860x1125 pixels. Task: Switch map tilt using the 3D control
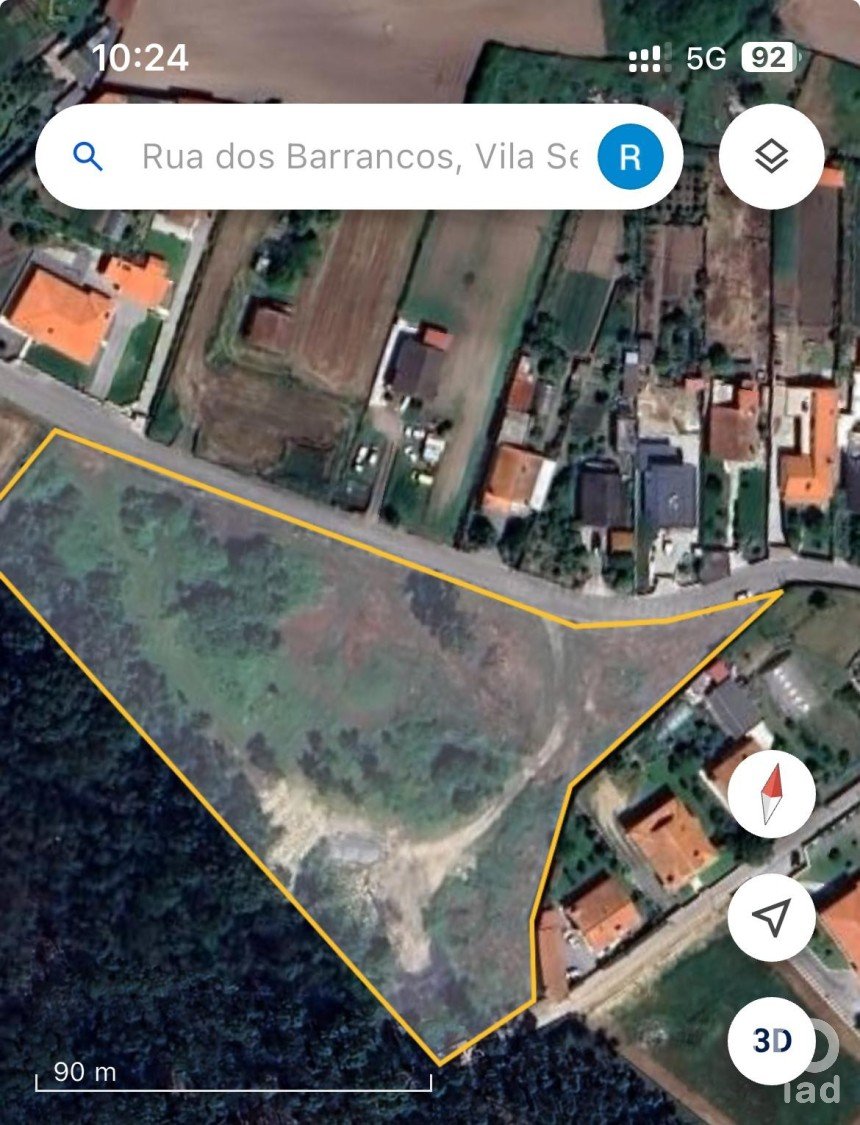[x=770, y=1040]
